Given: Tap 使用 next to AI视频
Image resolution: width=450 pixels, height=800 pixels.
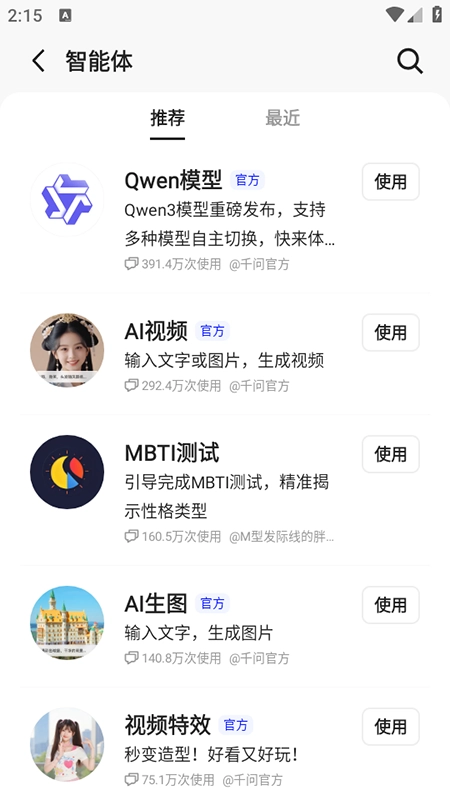Looking at the screenshot, I should coord(390,333).
